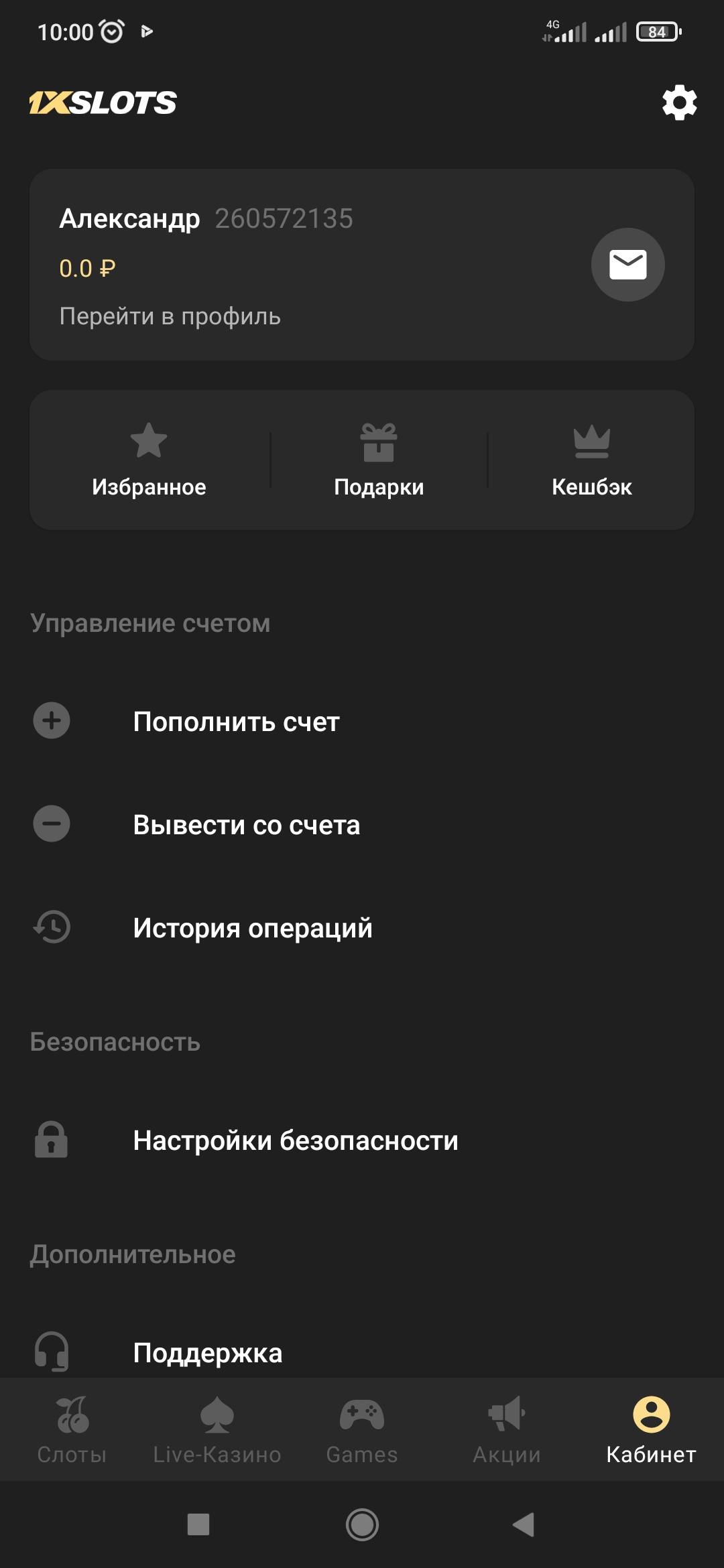Tap the system back button
Image resolution: width=724 pixels, height=1568 pixels.
[524, 1524]
